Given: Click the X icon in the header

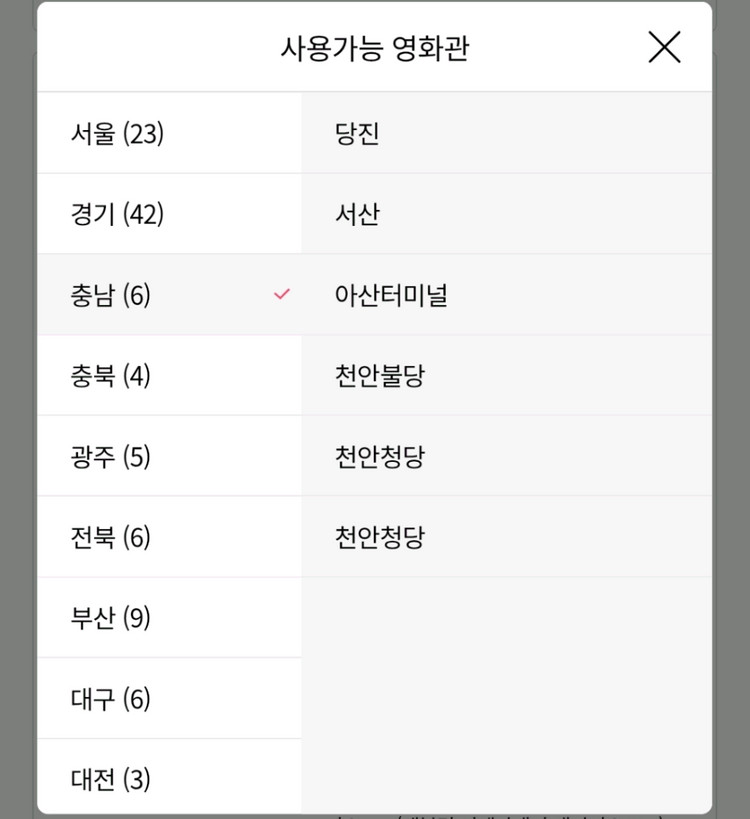Looking at the screenshot, I should (x=664, y=46).
